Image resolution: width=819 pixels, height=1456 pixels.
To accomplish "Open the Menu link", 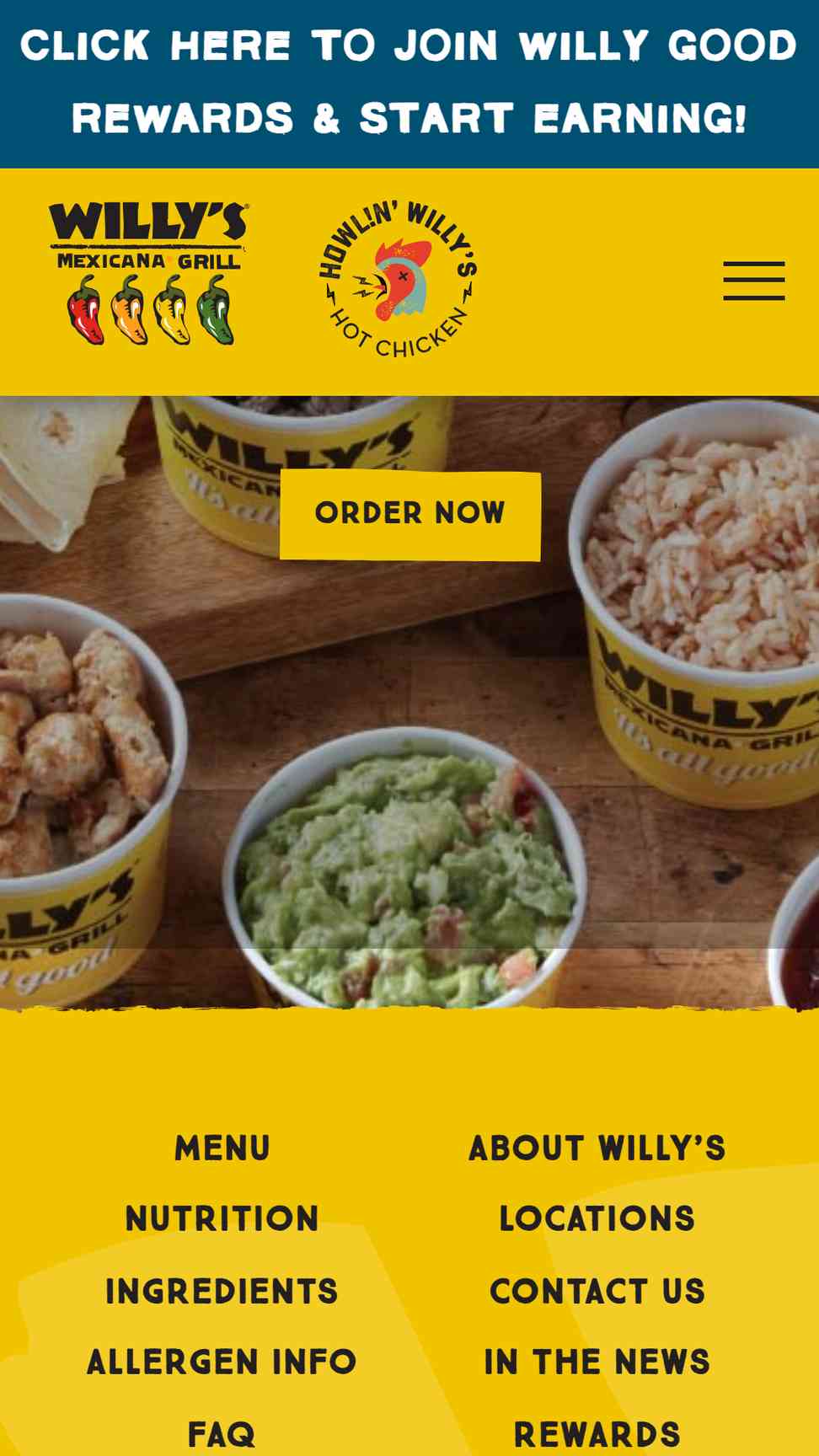I will [222, 1148].
